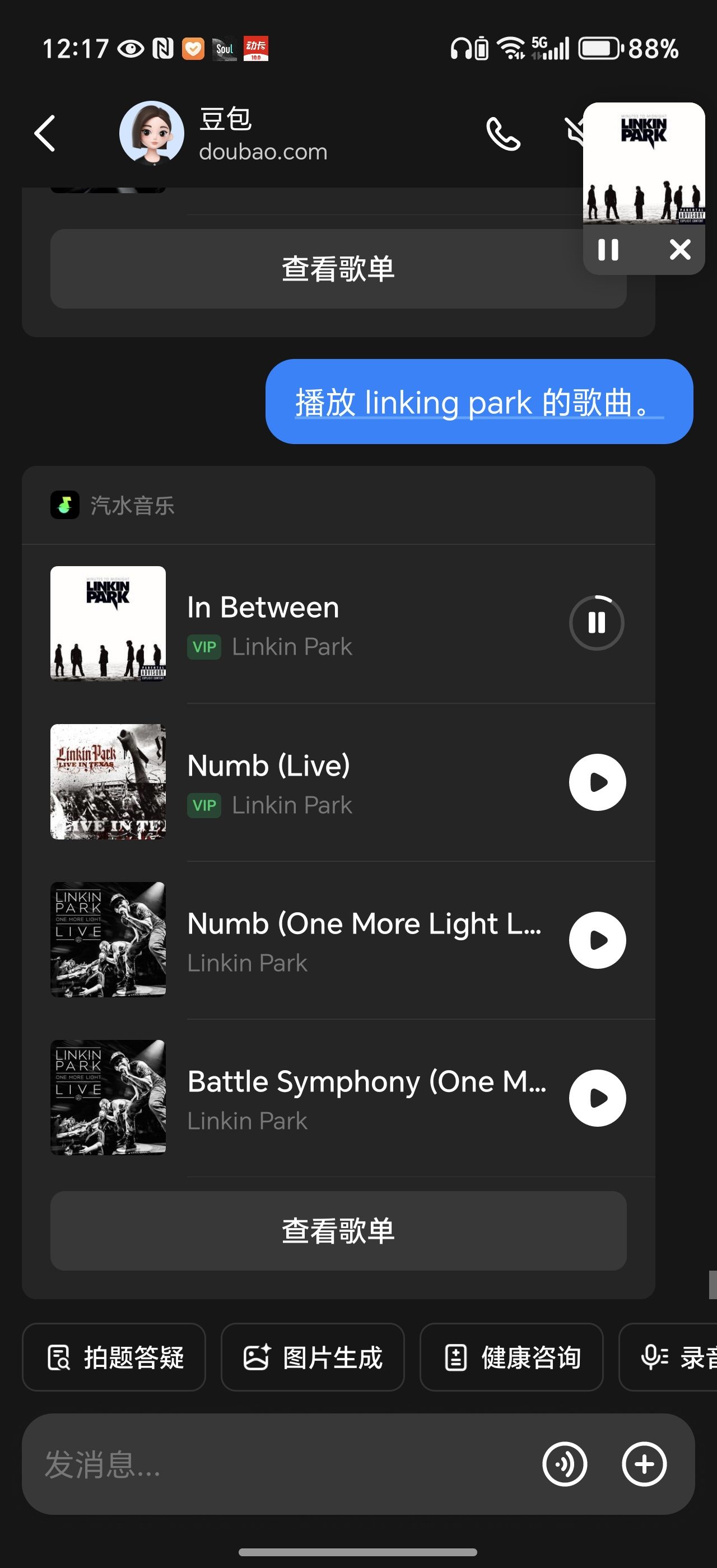This screenshot has height=1568, width=717.
Task: Focus the 发消息 message field
Action: [274, 1464]
